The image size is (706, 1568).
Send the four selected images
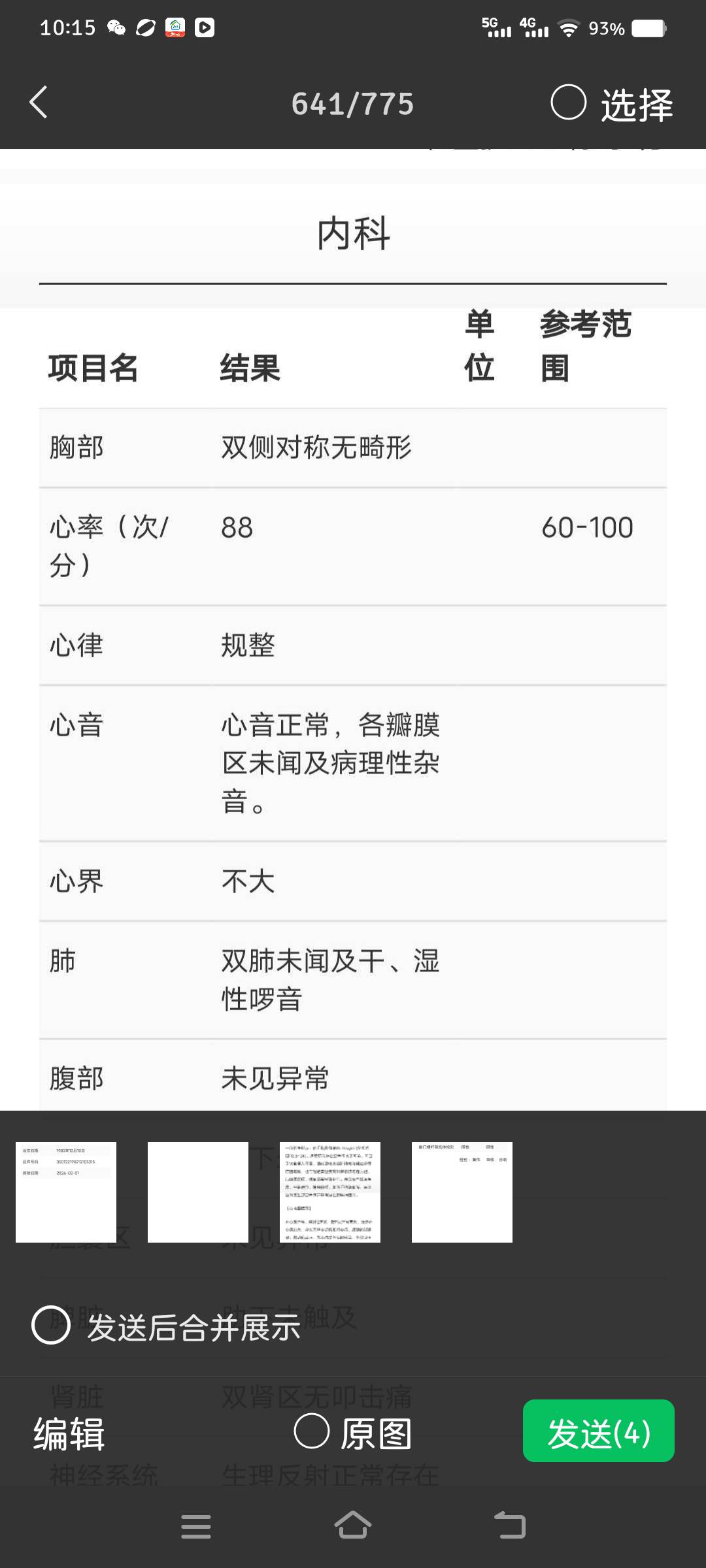(x=598, y=1431)
